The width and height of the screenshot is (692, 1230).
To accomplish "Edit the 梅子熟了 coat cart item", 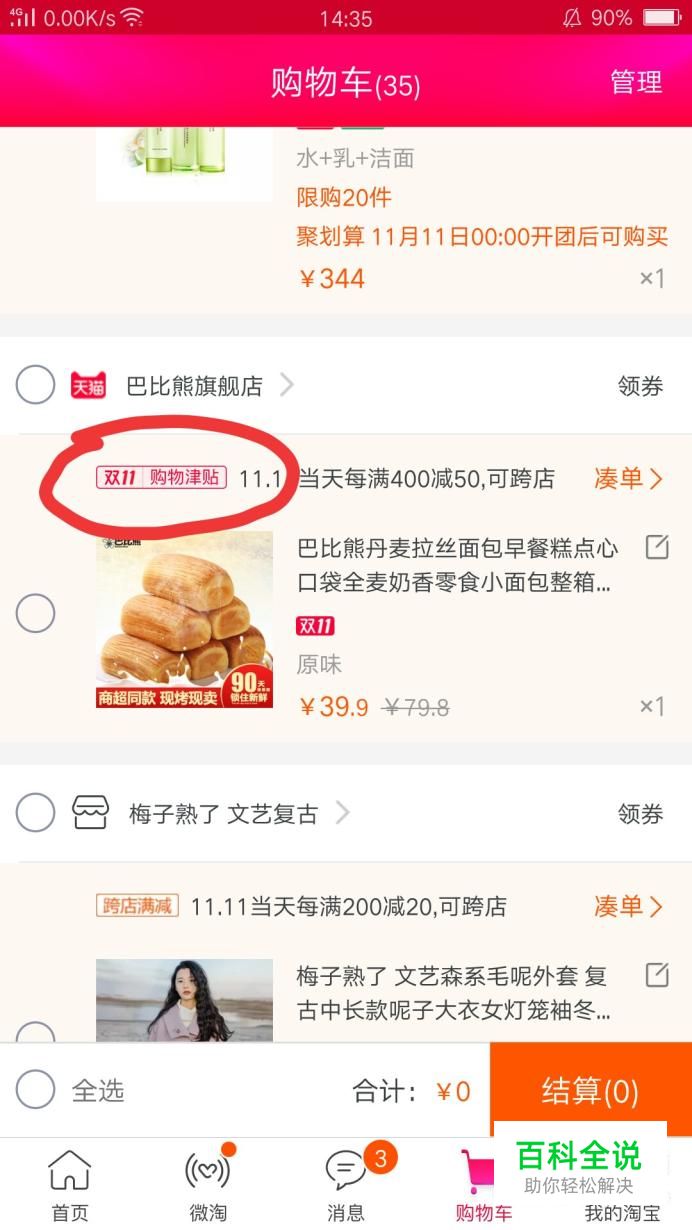I will [x=657, y=975].
